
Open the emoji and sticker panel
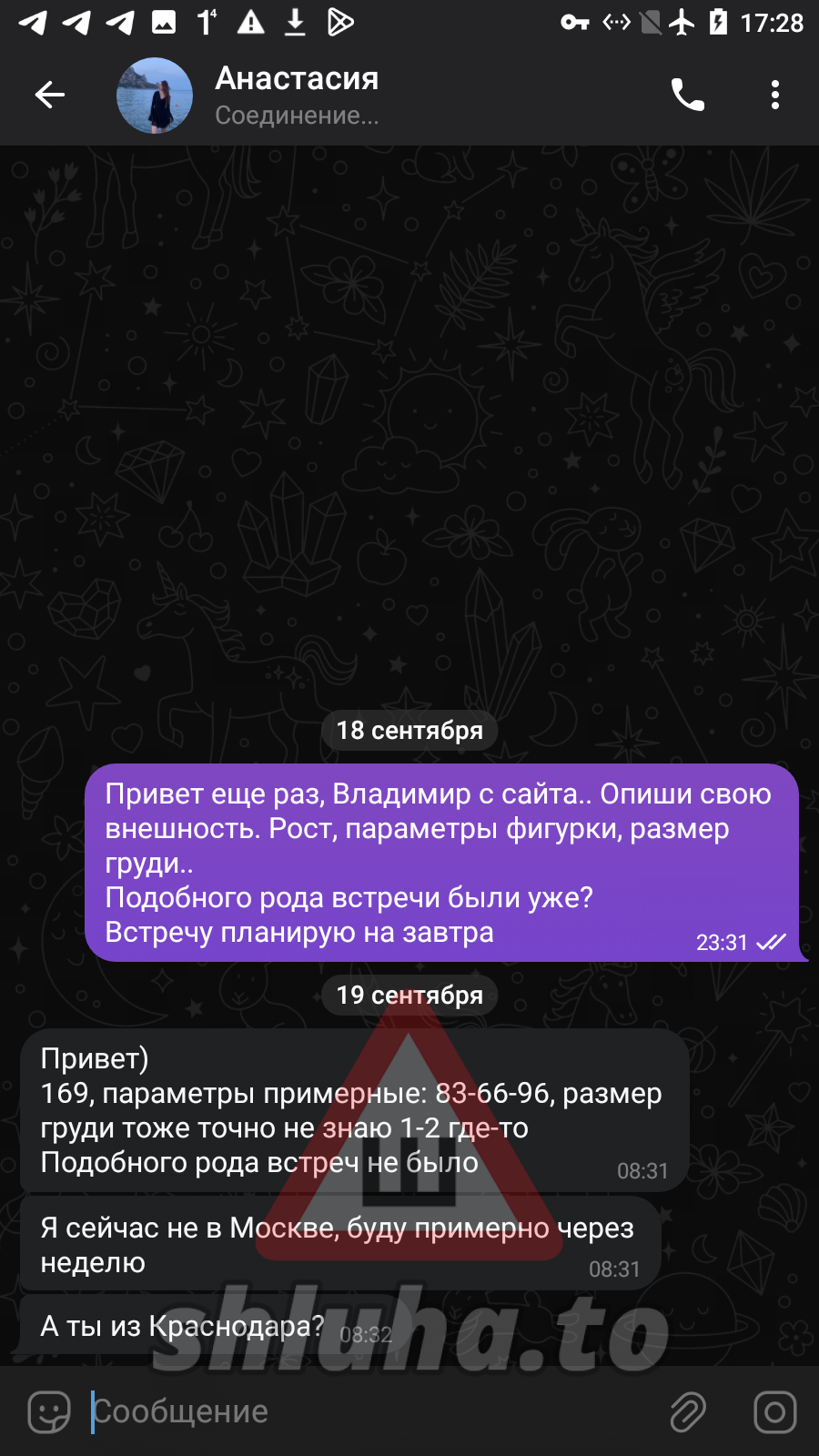49,1411
